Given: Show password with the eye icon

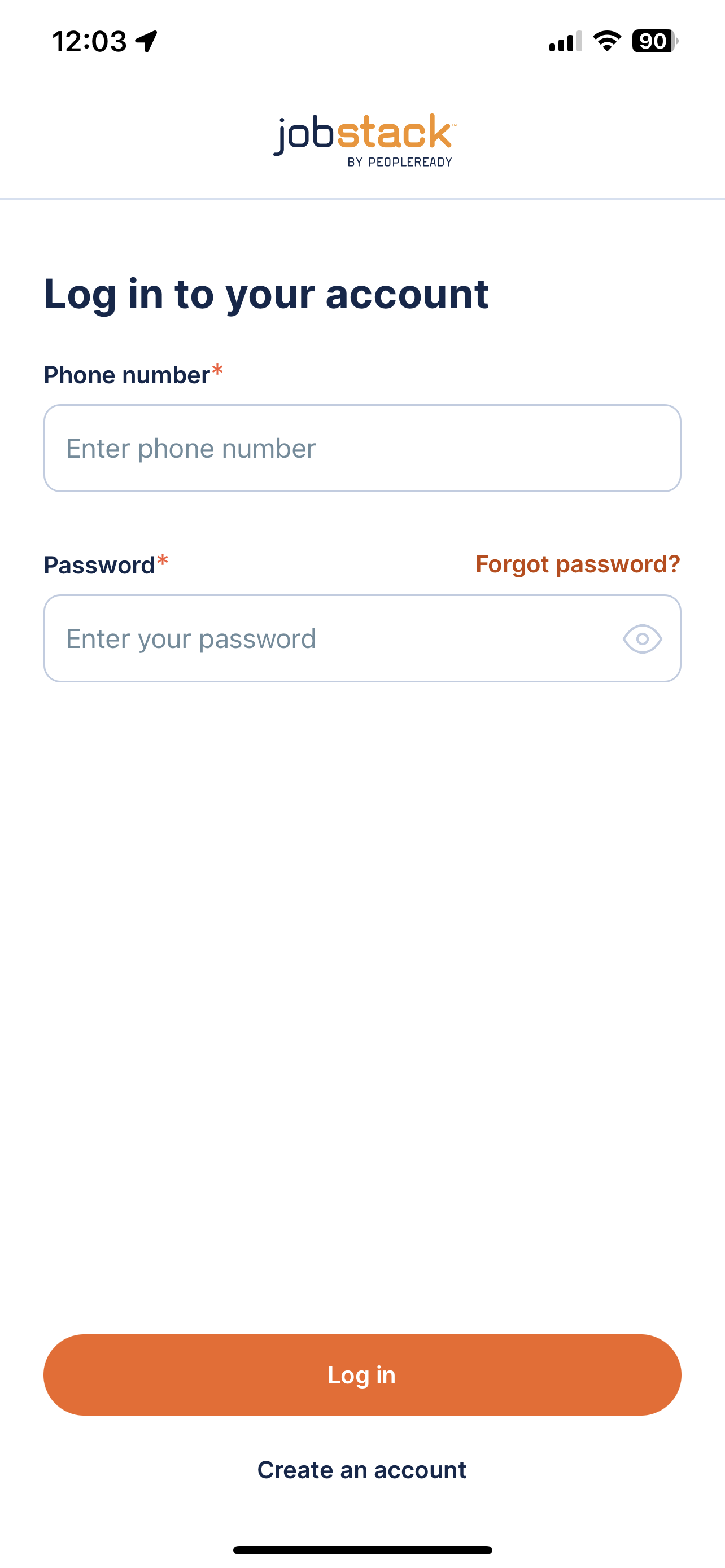Looking at the screenshot, I should (642, 639).
